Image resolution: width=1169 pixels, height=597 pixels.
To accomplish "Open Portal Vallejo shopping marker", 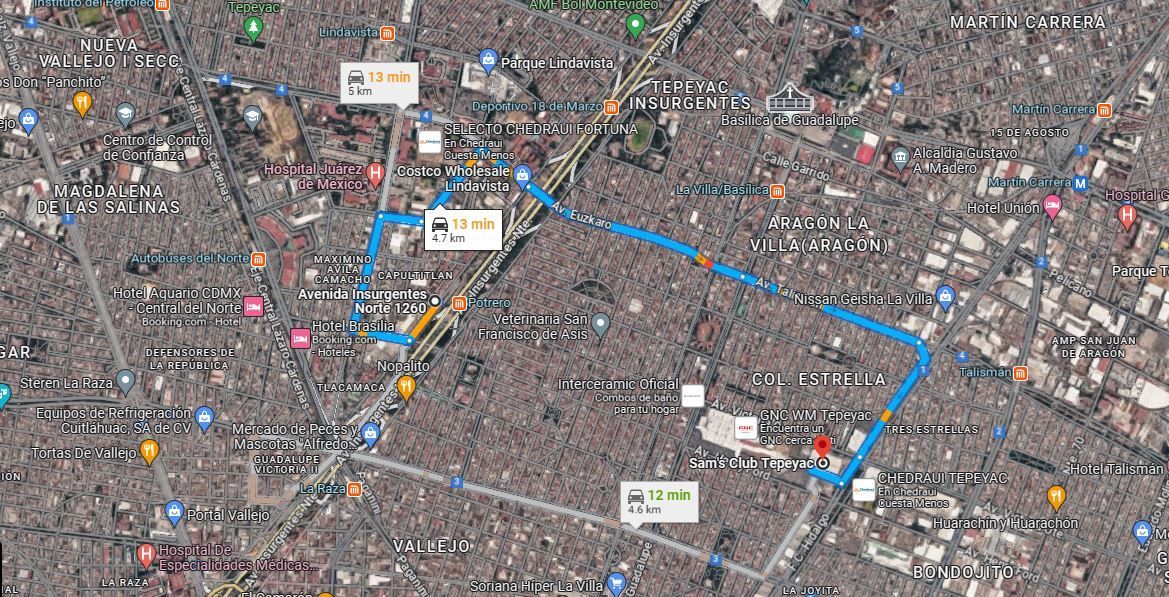I will [174, 512].
